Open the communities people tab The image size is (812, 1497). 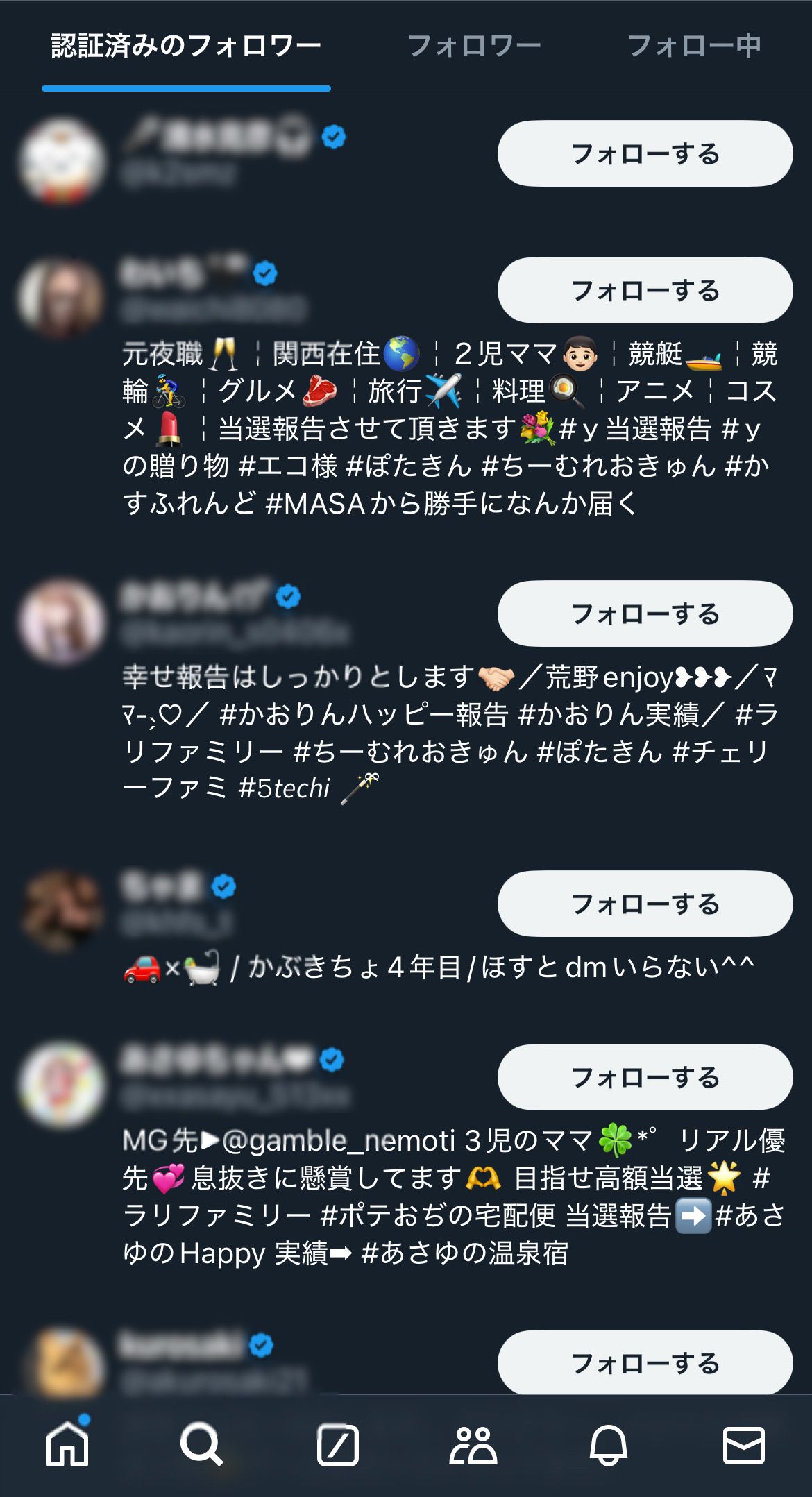473,1445
